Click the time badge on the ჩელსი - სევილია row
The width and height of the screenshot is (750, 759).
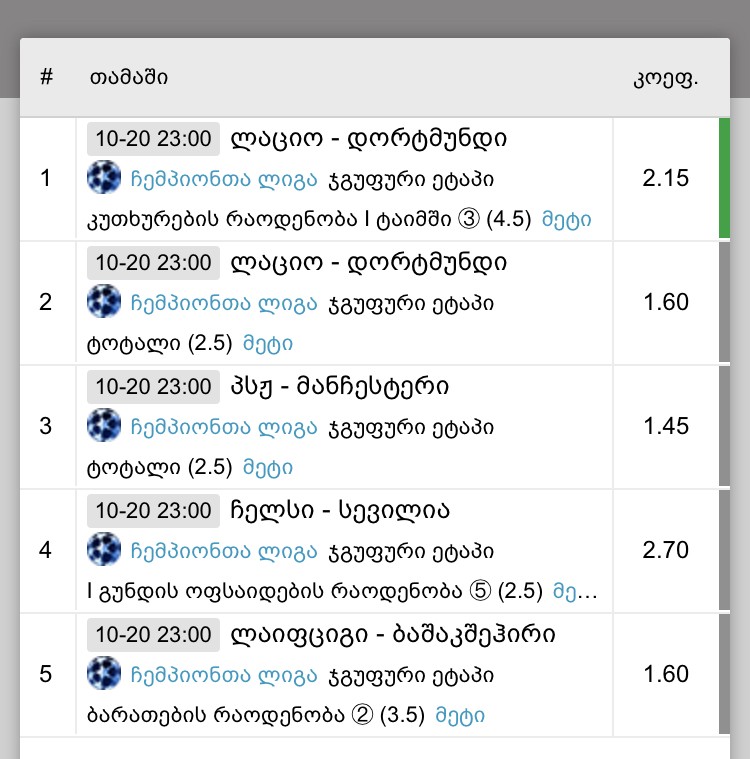click(152, 511)
